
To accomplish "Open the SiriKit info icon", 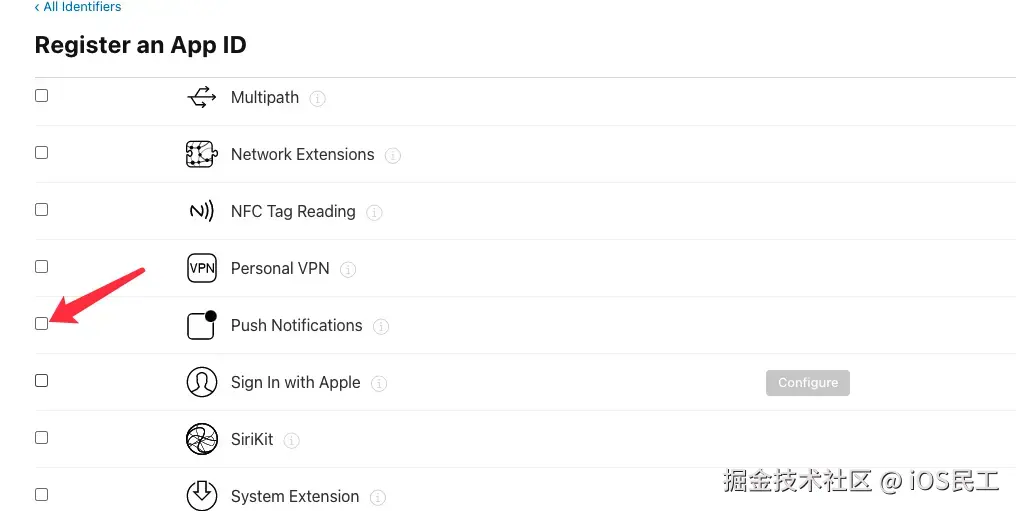I will click(x=292, y=441).
